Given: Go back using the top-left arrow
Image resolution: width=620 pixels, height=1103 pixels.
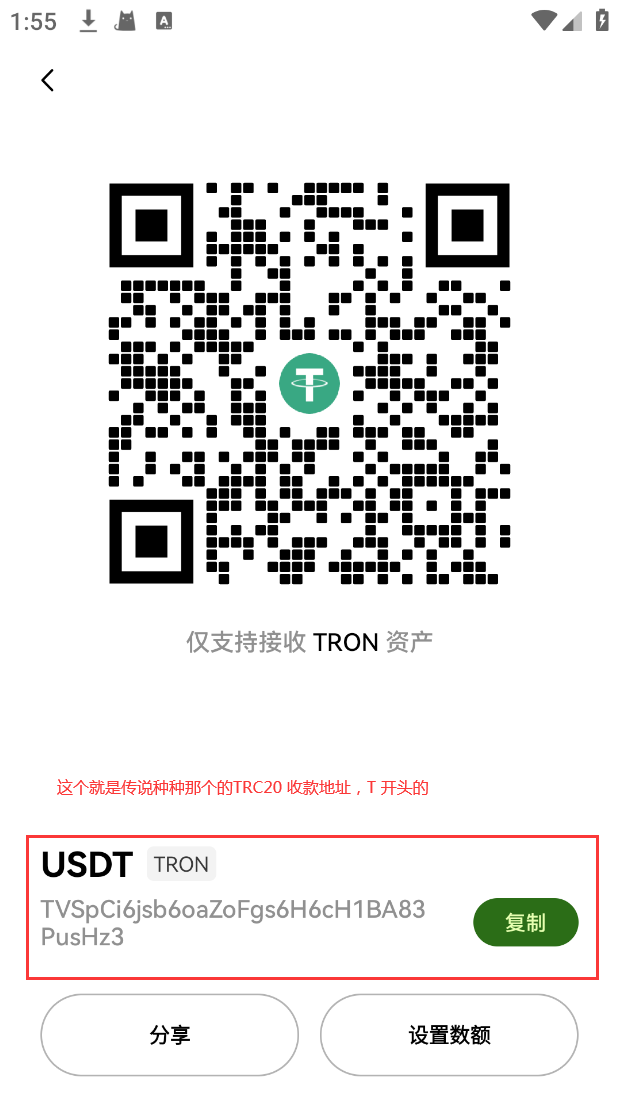Looking at the screenshot, I should 48,80.
